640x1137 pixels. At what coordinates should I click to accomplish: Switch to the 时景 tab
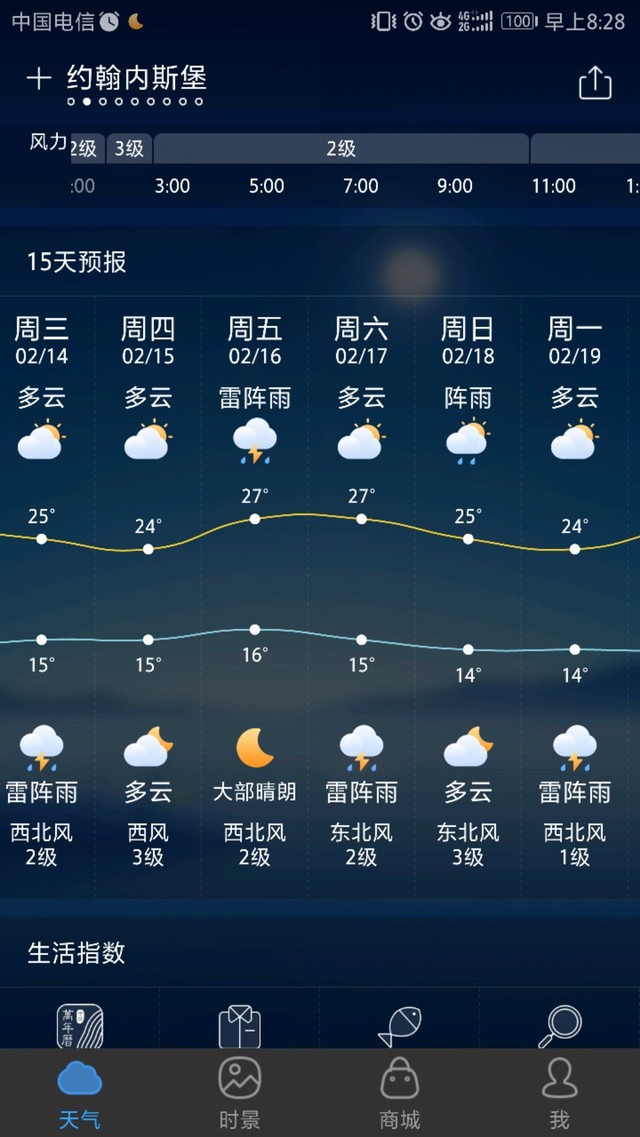pos(240,1093)
